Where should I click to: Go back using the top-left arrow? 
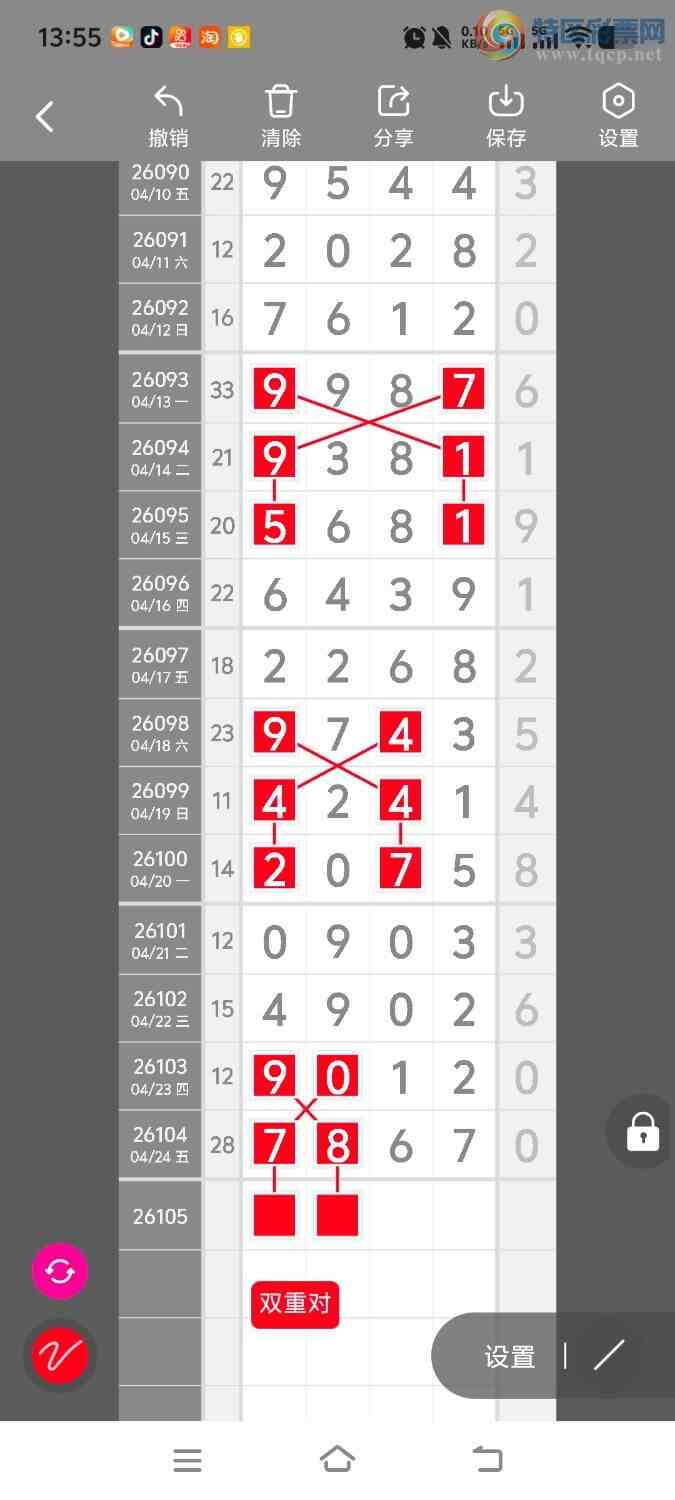coord(45,117)
